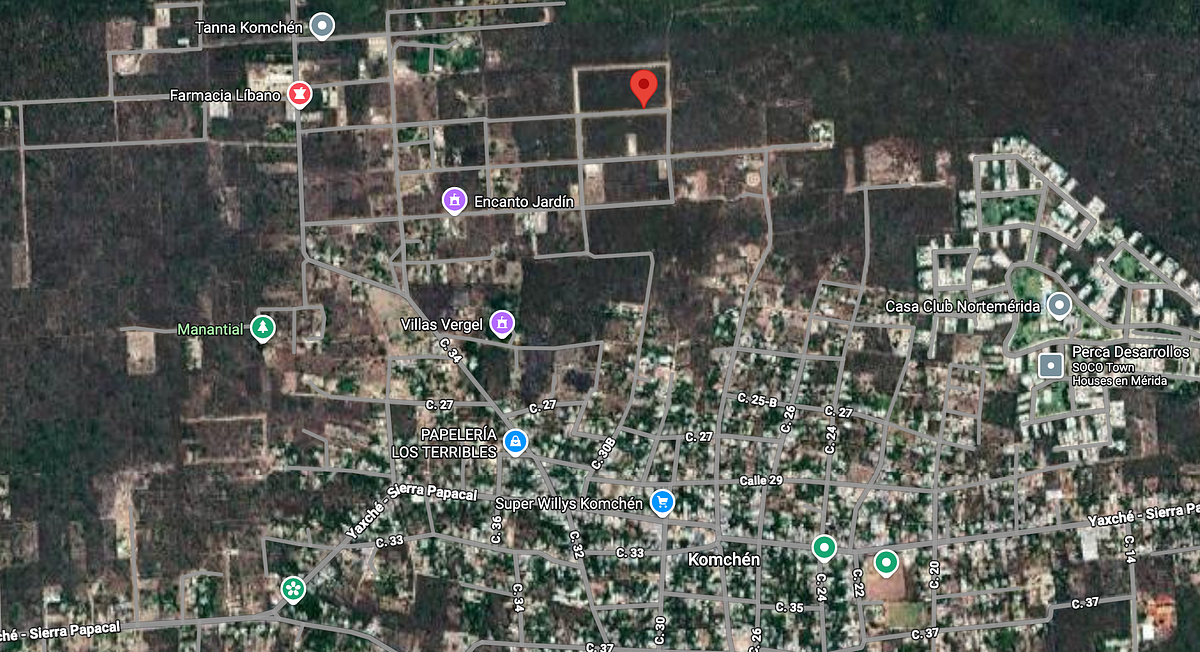Open the Perca Desarrollos marker
Viewport: 1200px width, 652px height.
(1051, 365)
